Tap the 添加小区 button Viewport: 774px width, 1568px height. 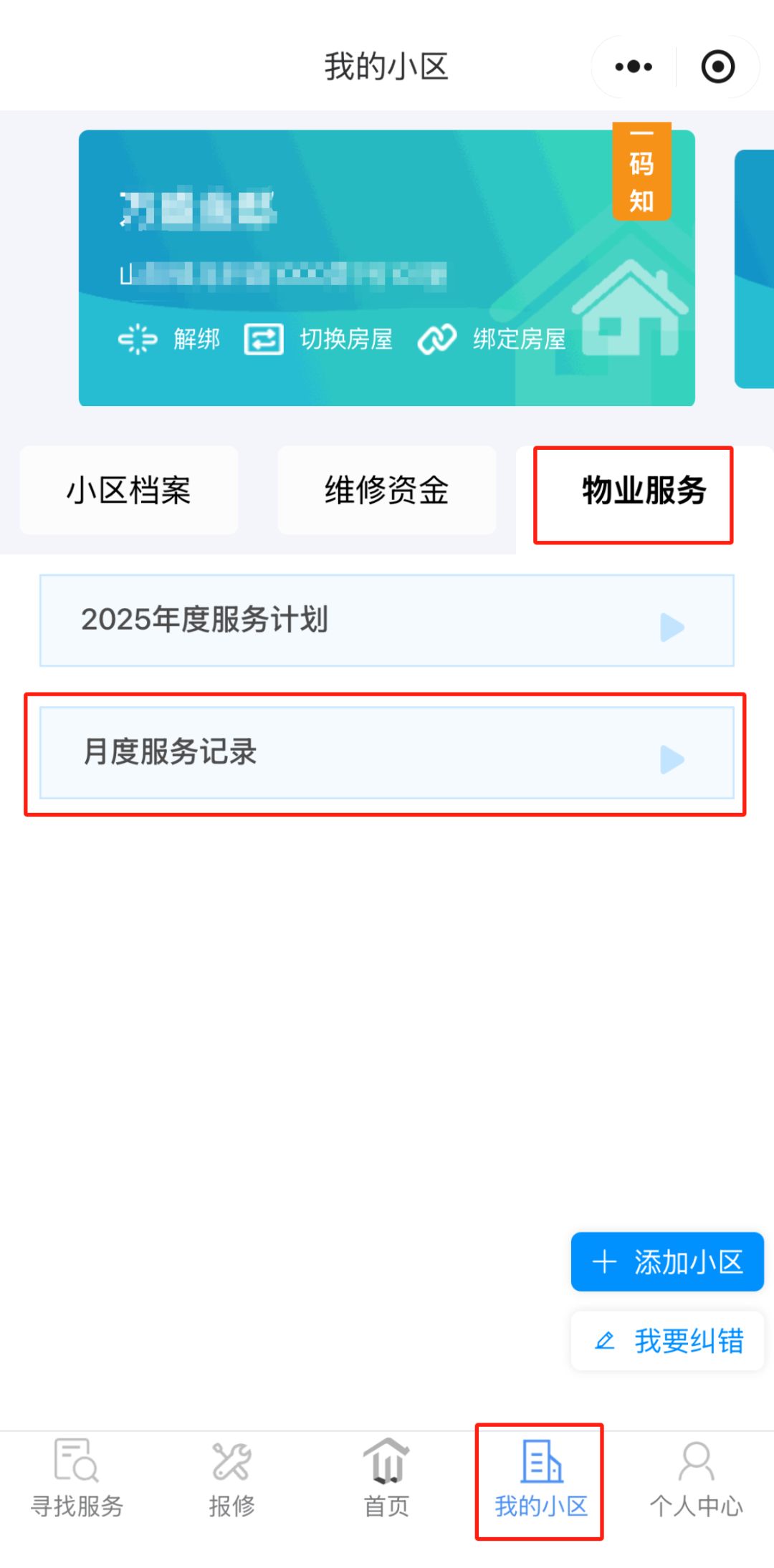(667, 1261)
